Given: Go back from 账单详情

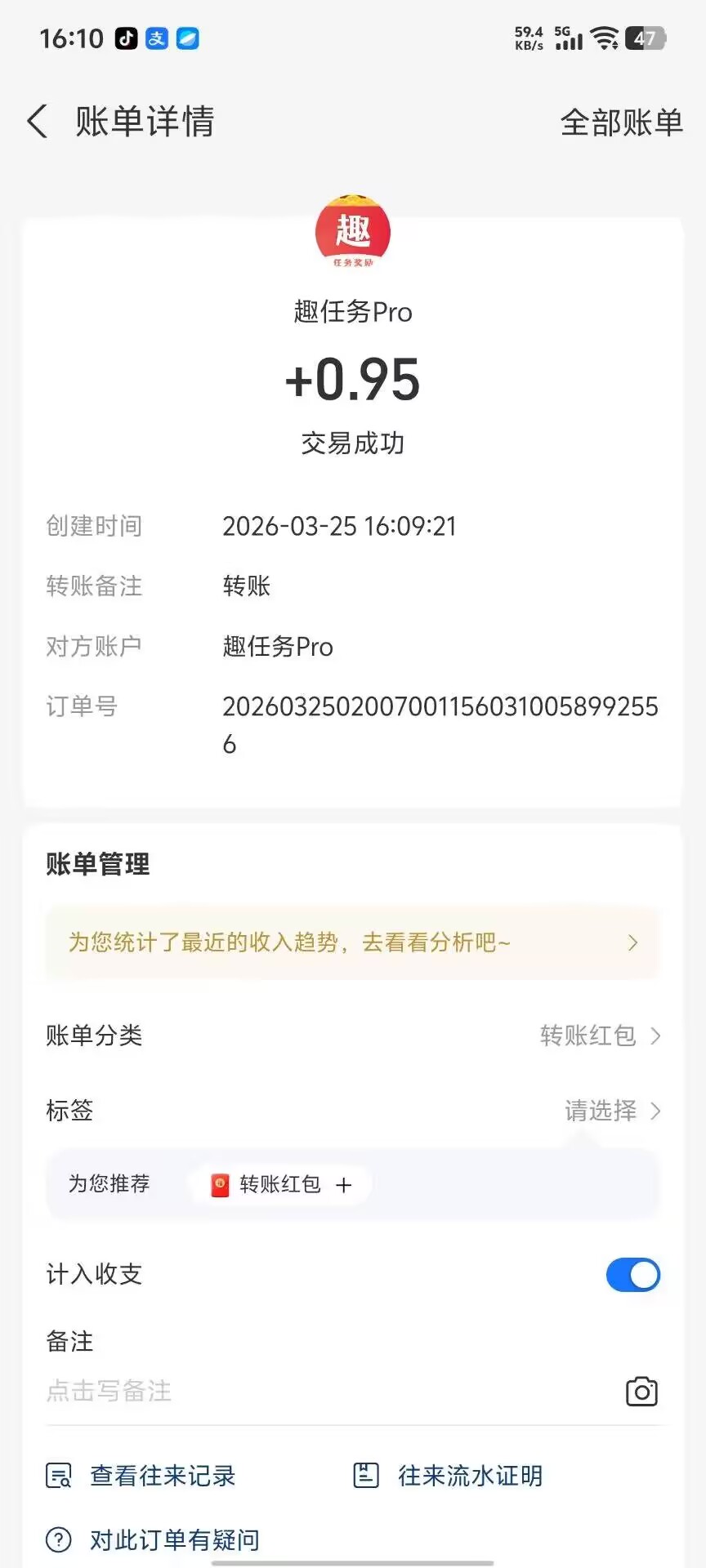Looking at the screenshot, I should pyautogui.click(x=38, y=122).
